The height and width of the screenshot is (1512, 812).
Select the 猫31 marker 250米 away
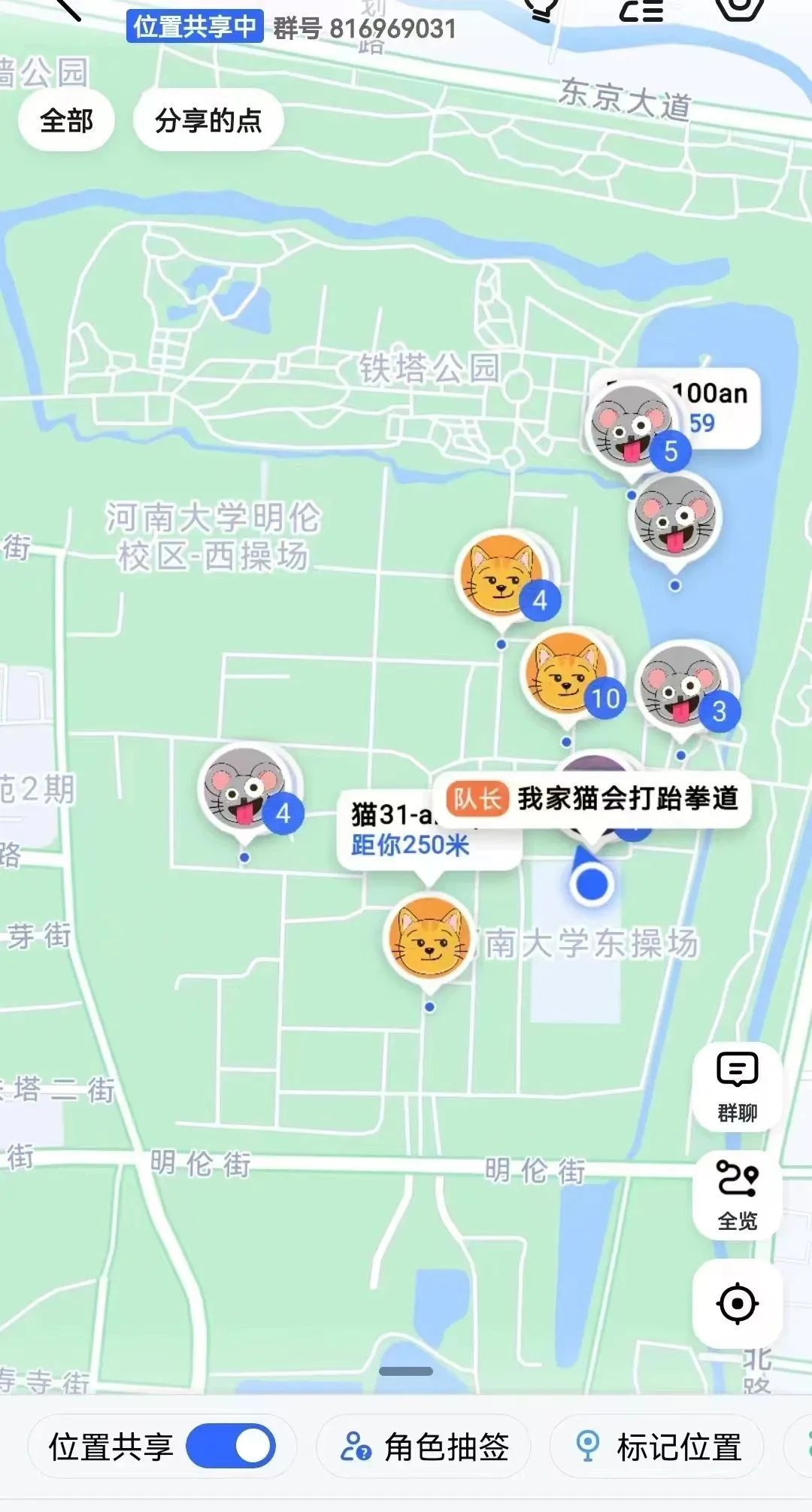(x=429, y=938)
